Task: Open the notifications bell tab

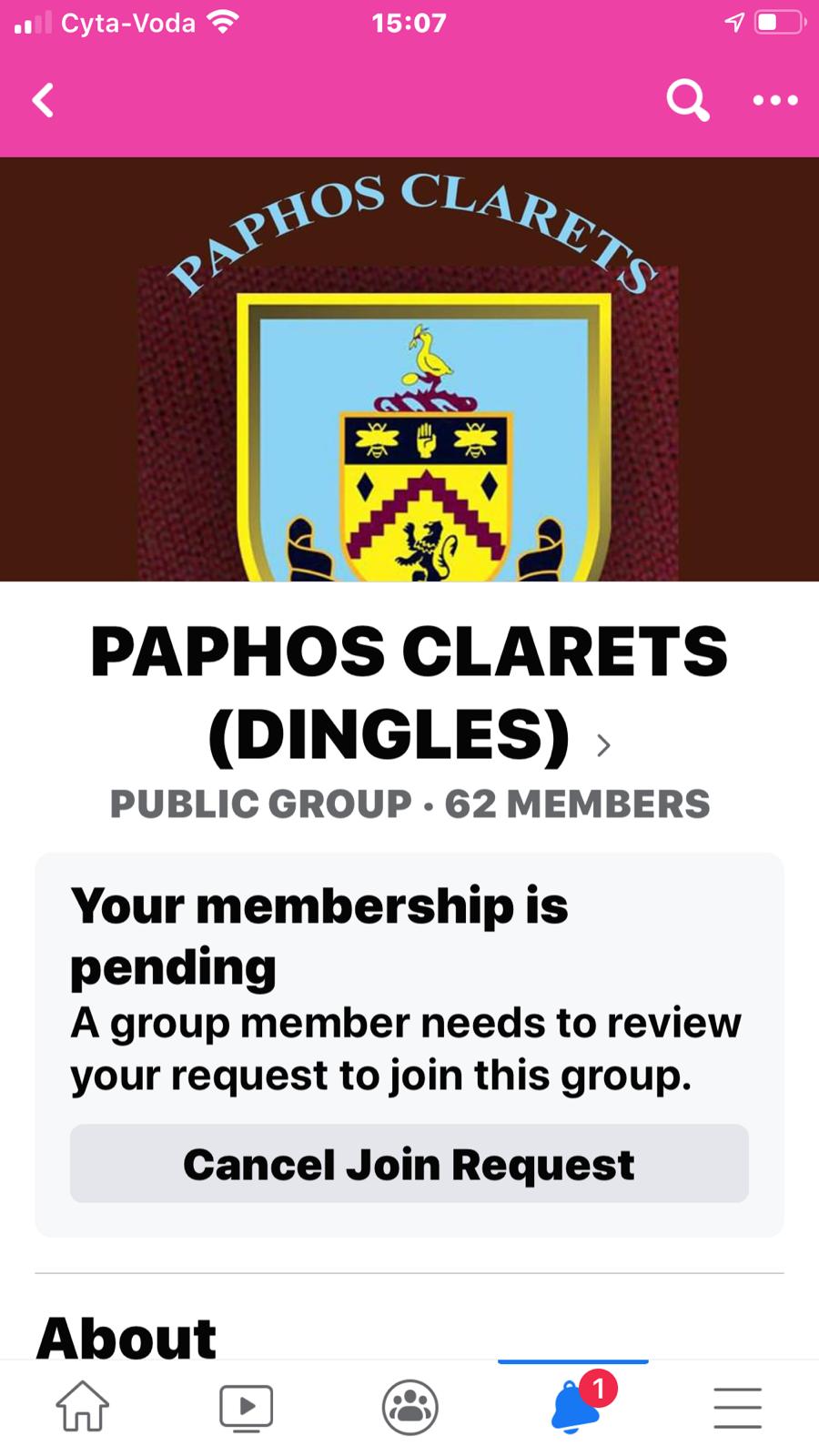Action: click(x=575, y=1407)
